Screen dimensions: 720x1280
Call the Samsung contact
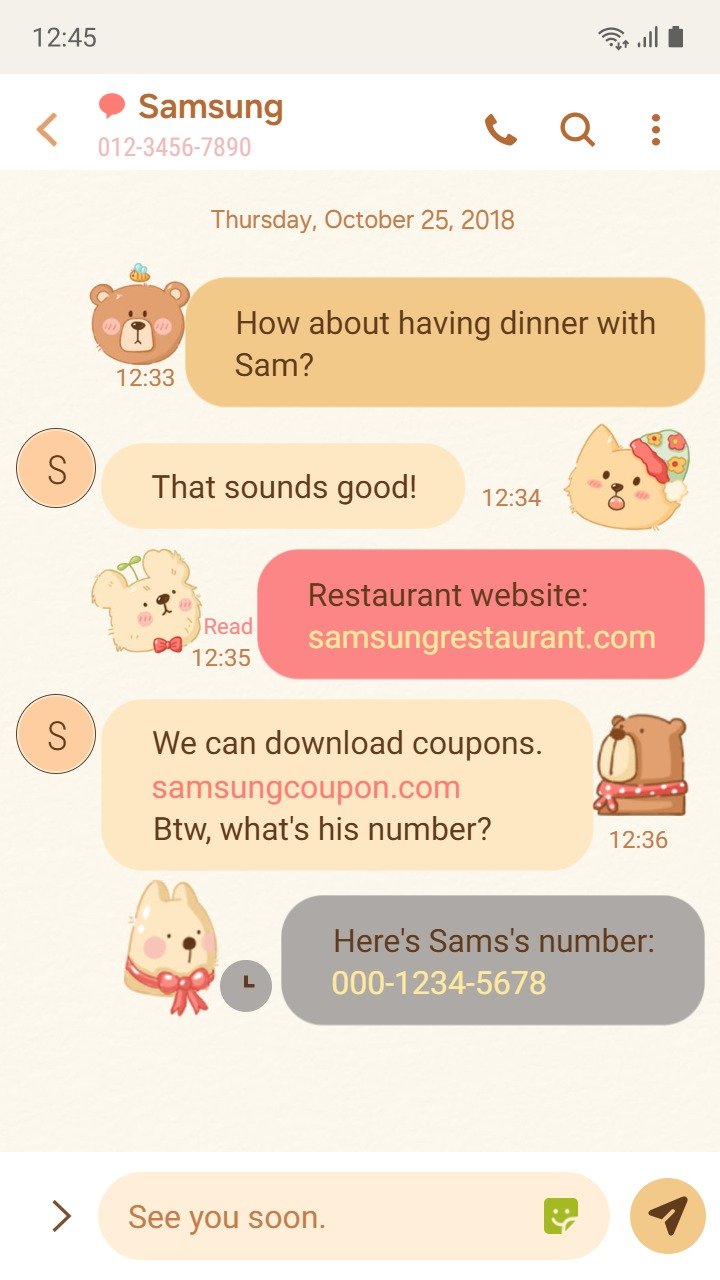[x=501, y=129]
